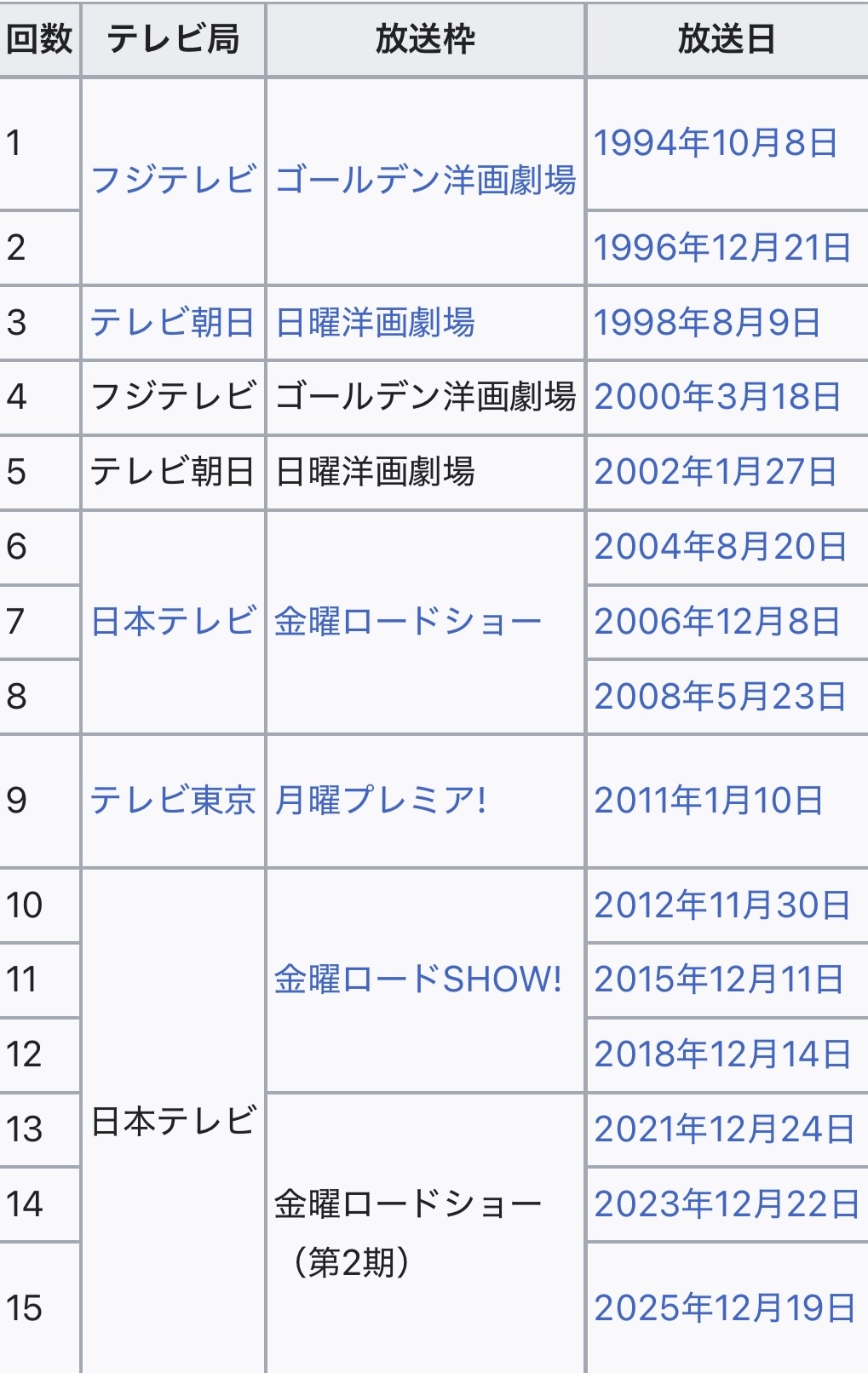
Task: Open the 2011年1月10日 link
Action: click(709, 800)
